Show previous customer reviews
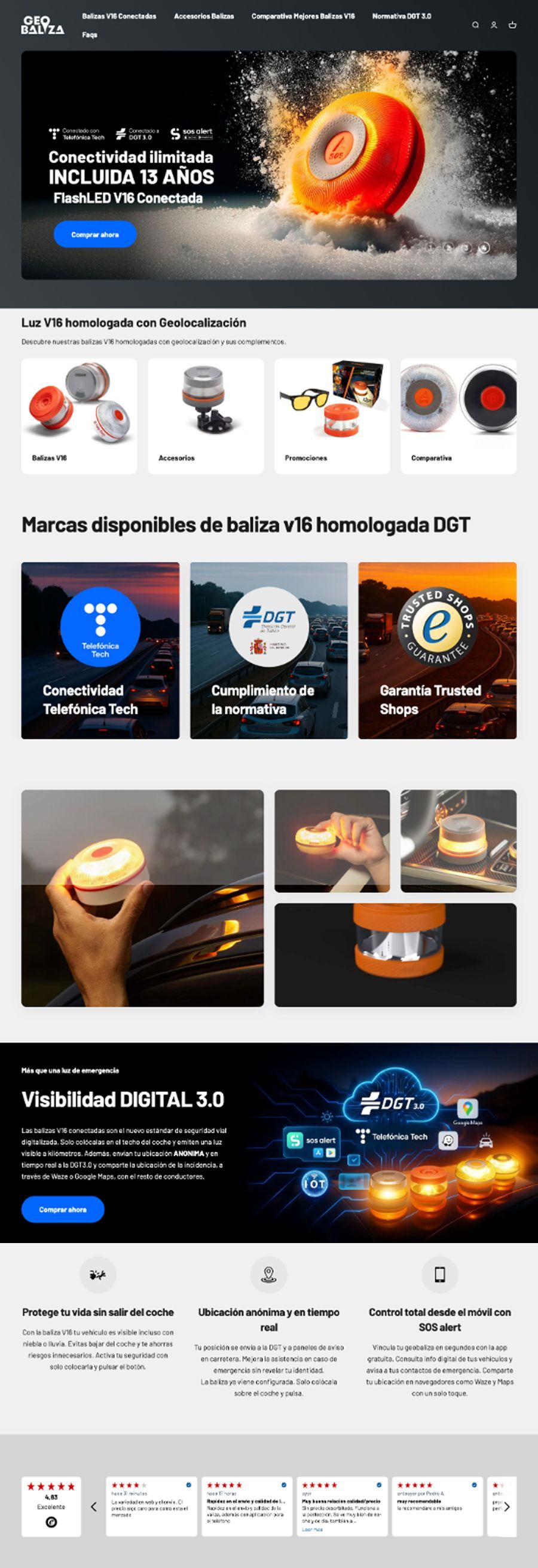 point(94,1506)
